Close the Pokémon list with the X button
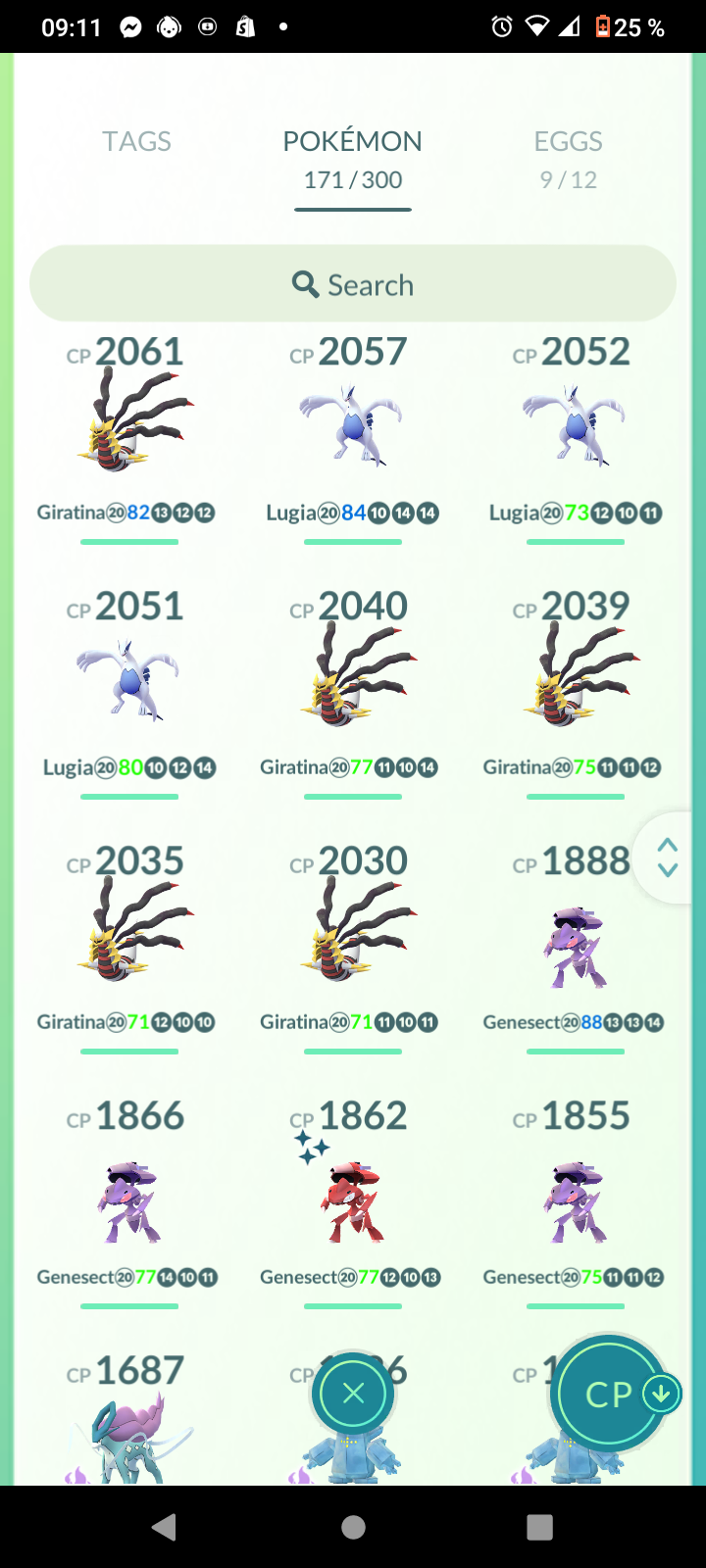The height and width of the screenshot is (1568, 706). (x=353, y=1393)
